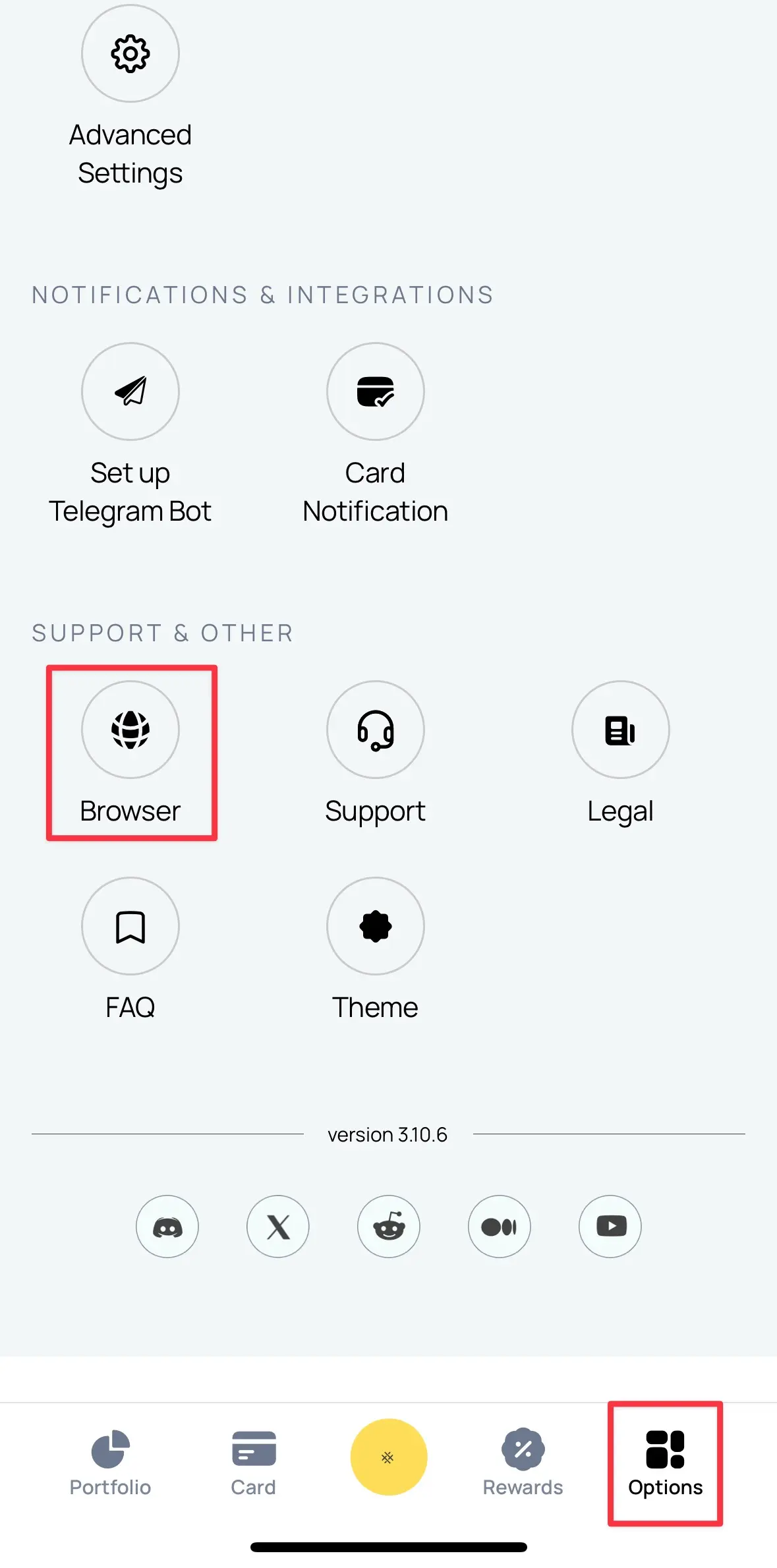
Task: Open the Discord community link
Action: [x=167, y=1227]
